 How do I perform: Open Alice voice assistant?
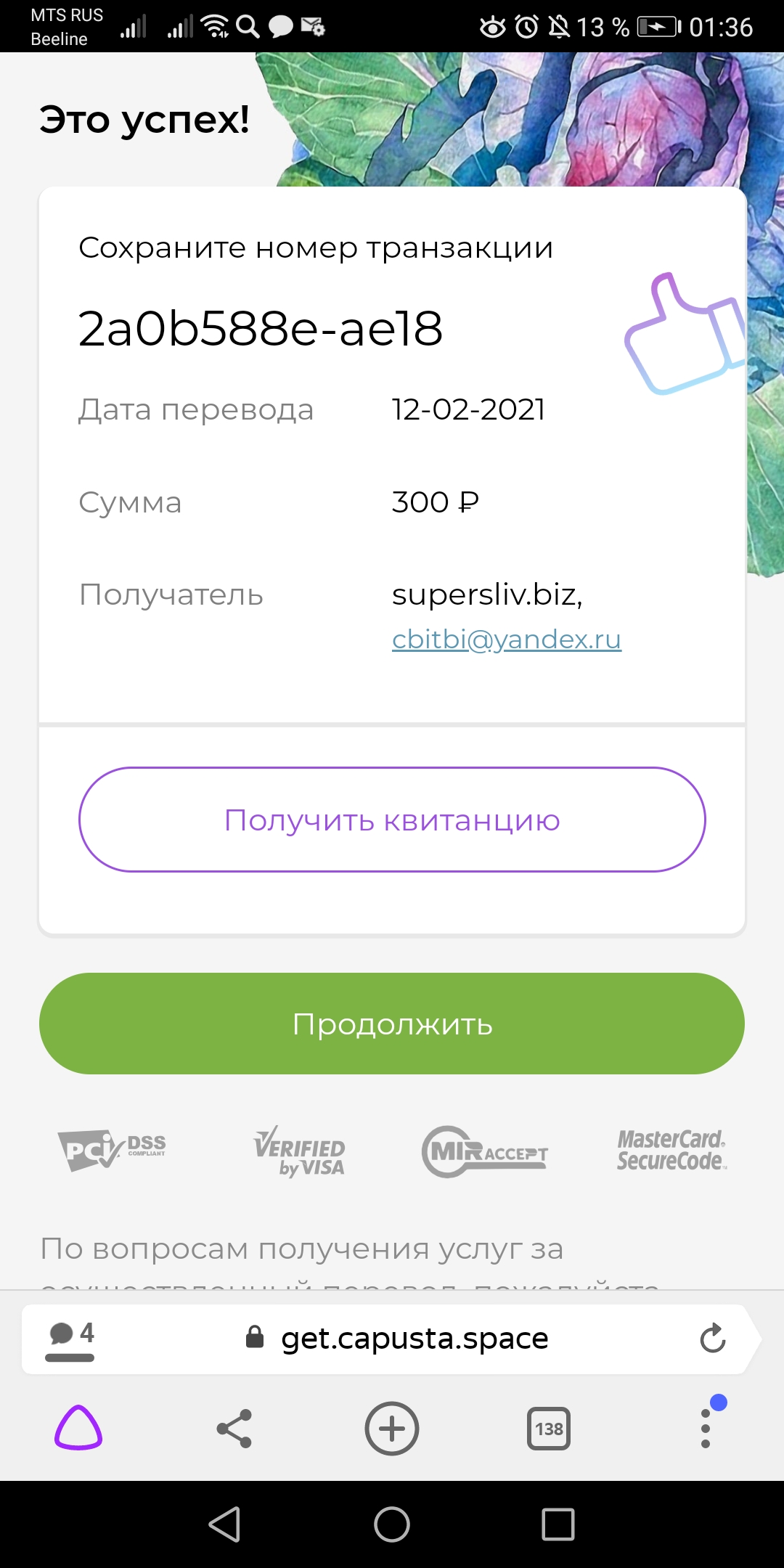pyautogui.click(x=78, y=1429)
